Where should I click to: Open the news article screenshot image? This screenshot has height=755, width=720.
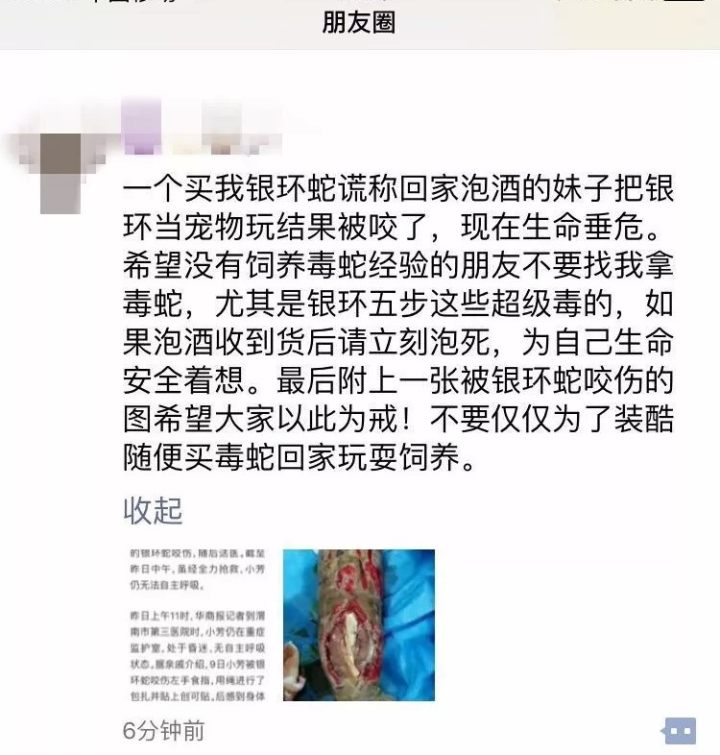point(198,623)
